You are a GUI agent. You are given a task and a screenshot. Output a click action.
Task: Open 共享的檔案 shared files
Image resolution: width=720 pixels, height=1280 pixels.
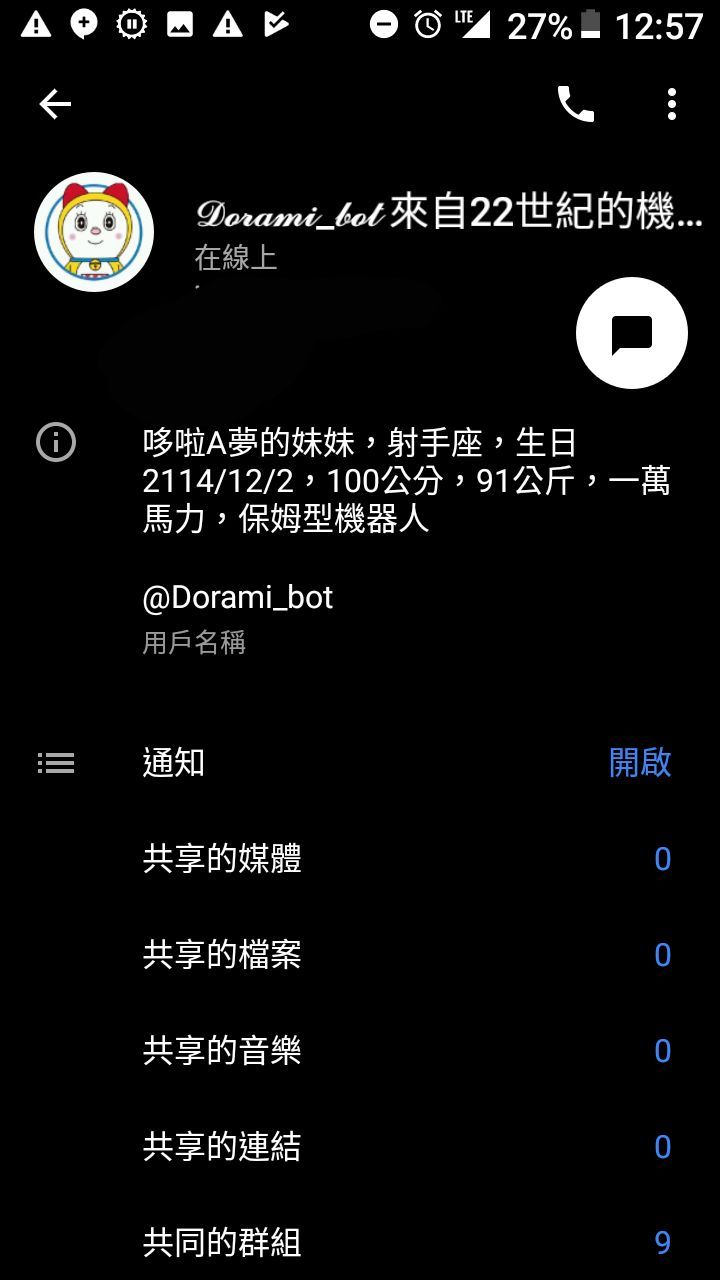pos(360,955)
